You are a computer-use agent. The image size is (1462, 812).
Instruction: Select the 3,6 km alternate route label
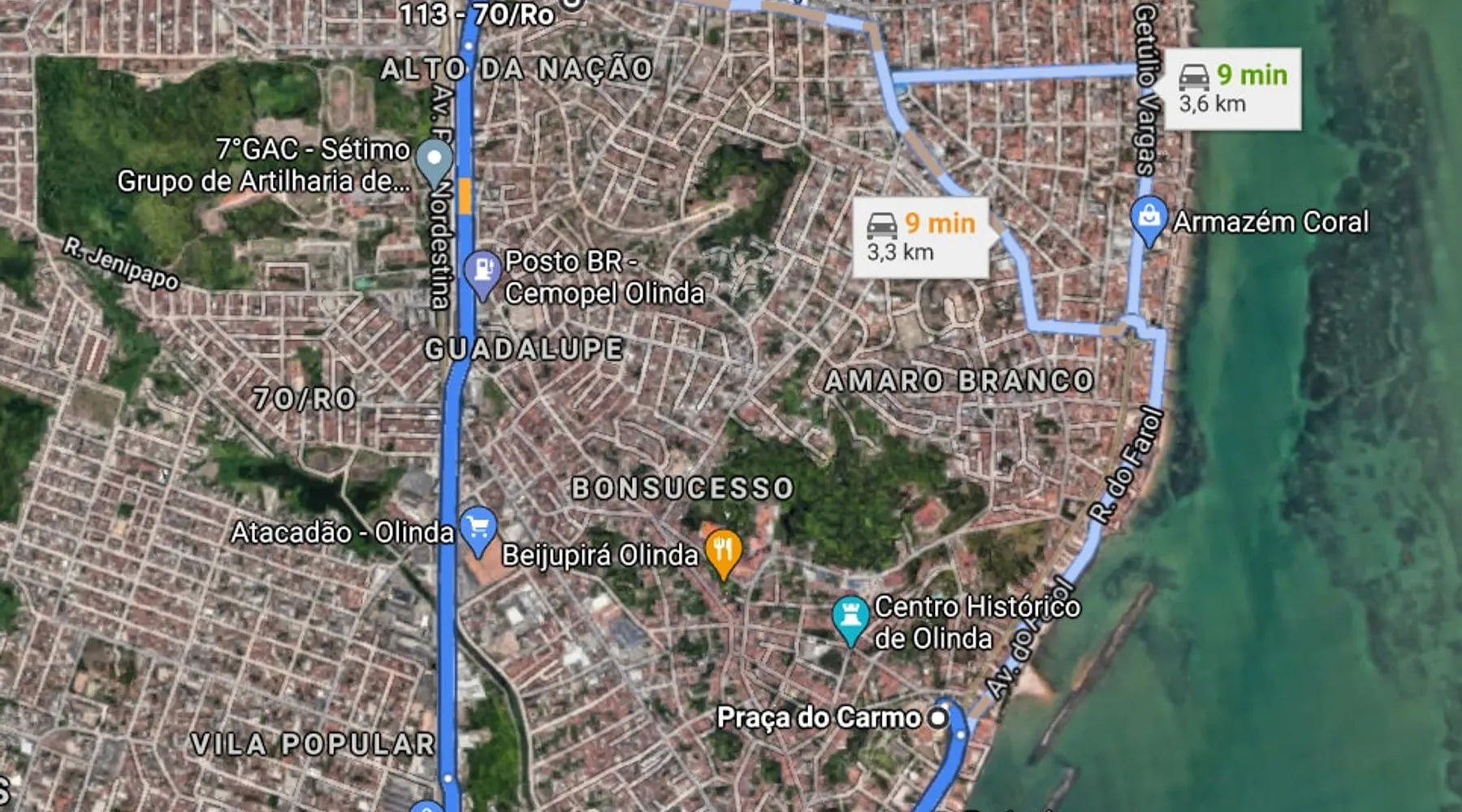[x=1232, y=89]
